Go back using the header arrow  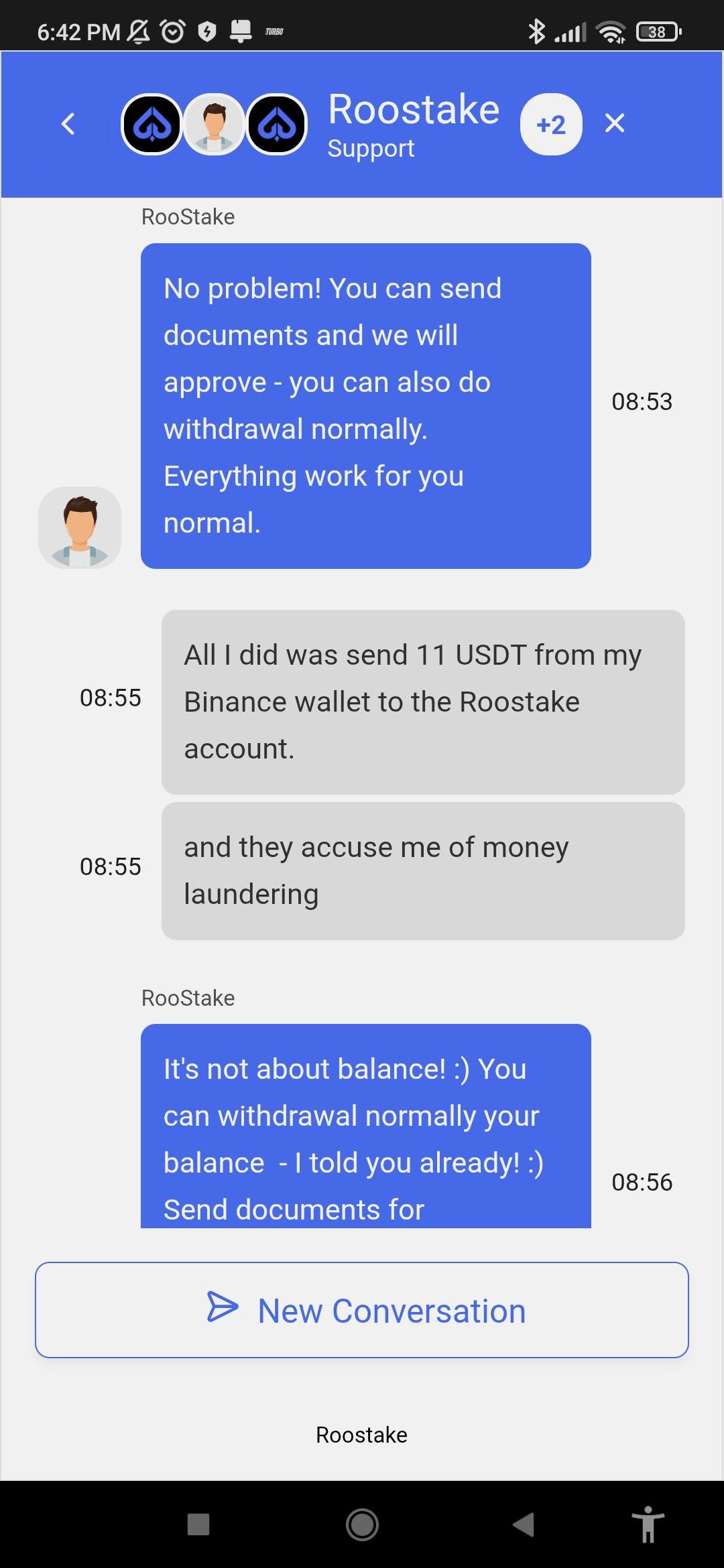tap(68, 124)
